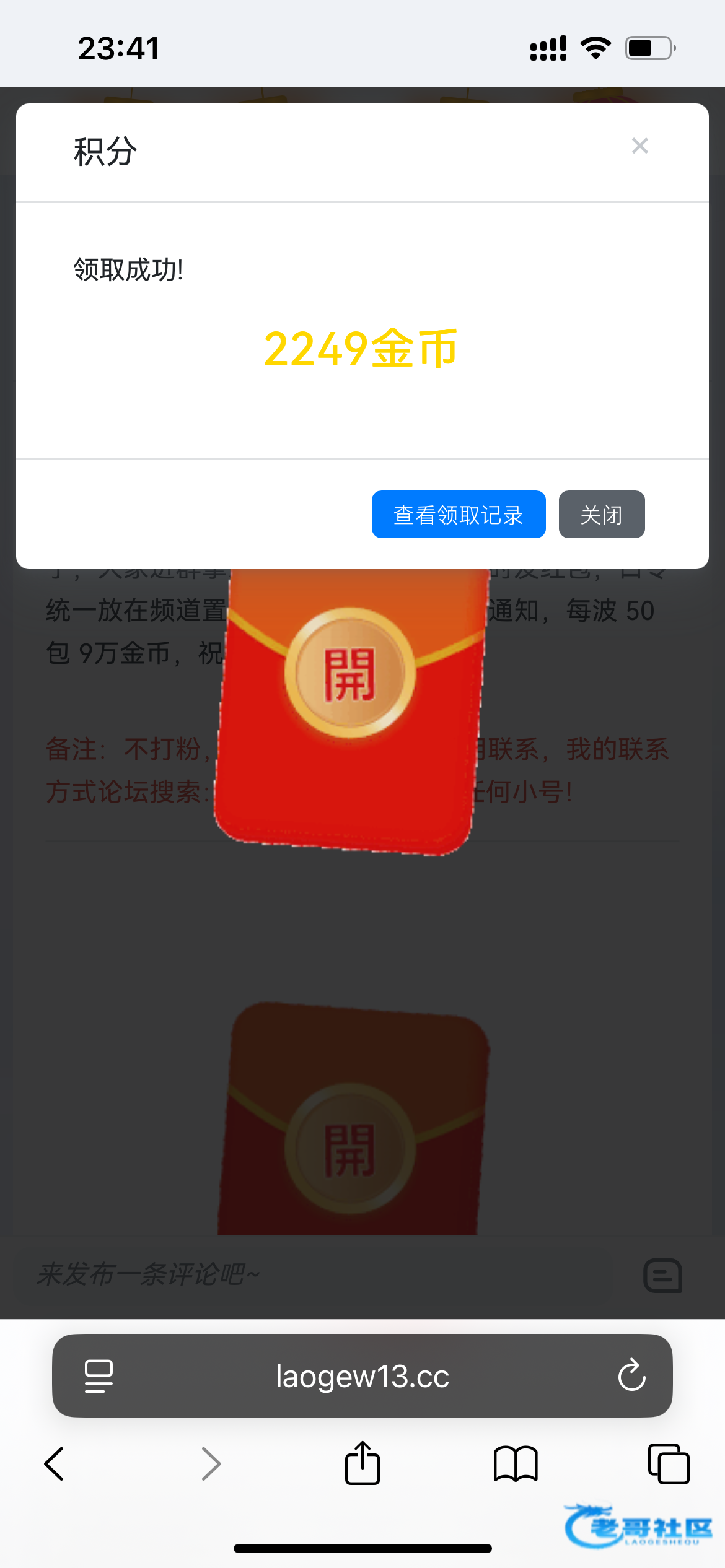The height and width of the screenshot is (1568, 725).
Task: Open the laogew13.cc address bar
Action: tap(362, 1376)
